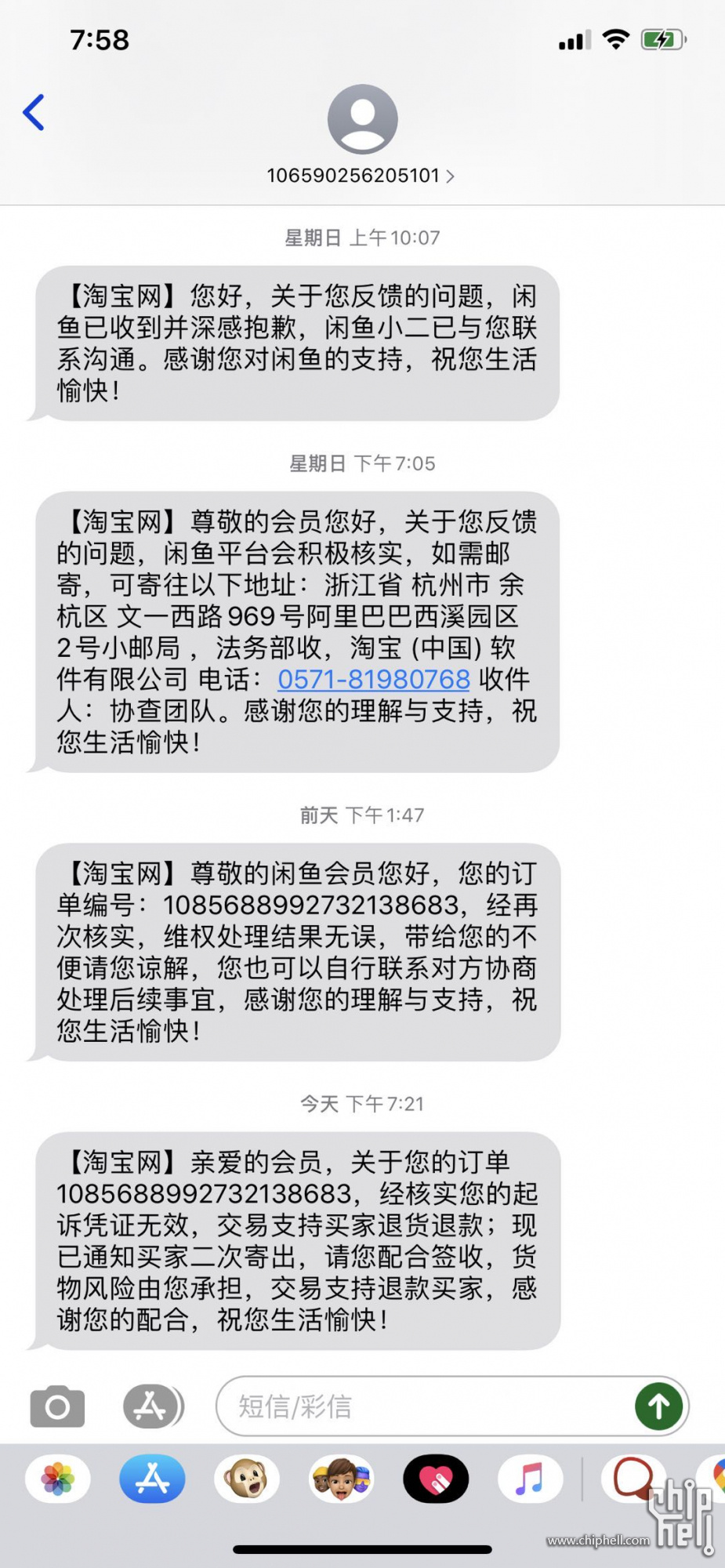Open Digital Touch heart app
Image resolution: width=725 pixels, height=1568 pixels.
pyautogui.click(x=436, y=1479)
